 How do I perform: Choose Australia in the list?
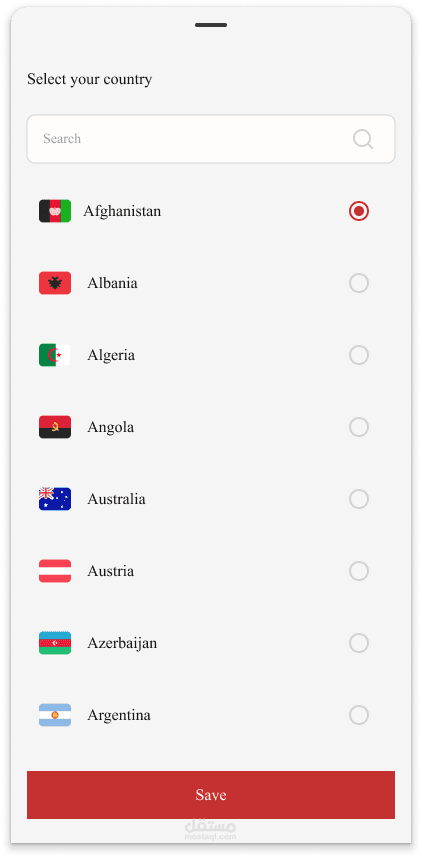click(x=211, y=499)
